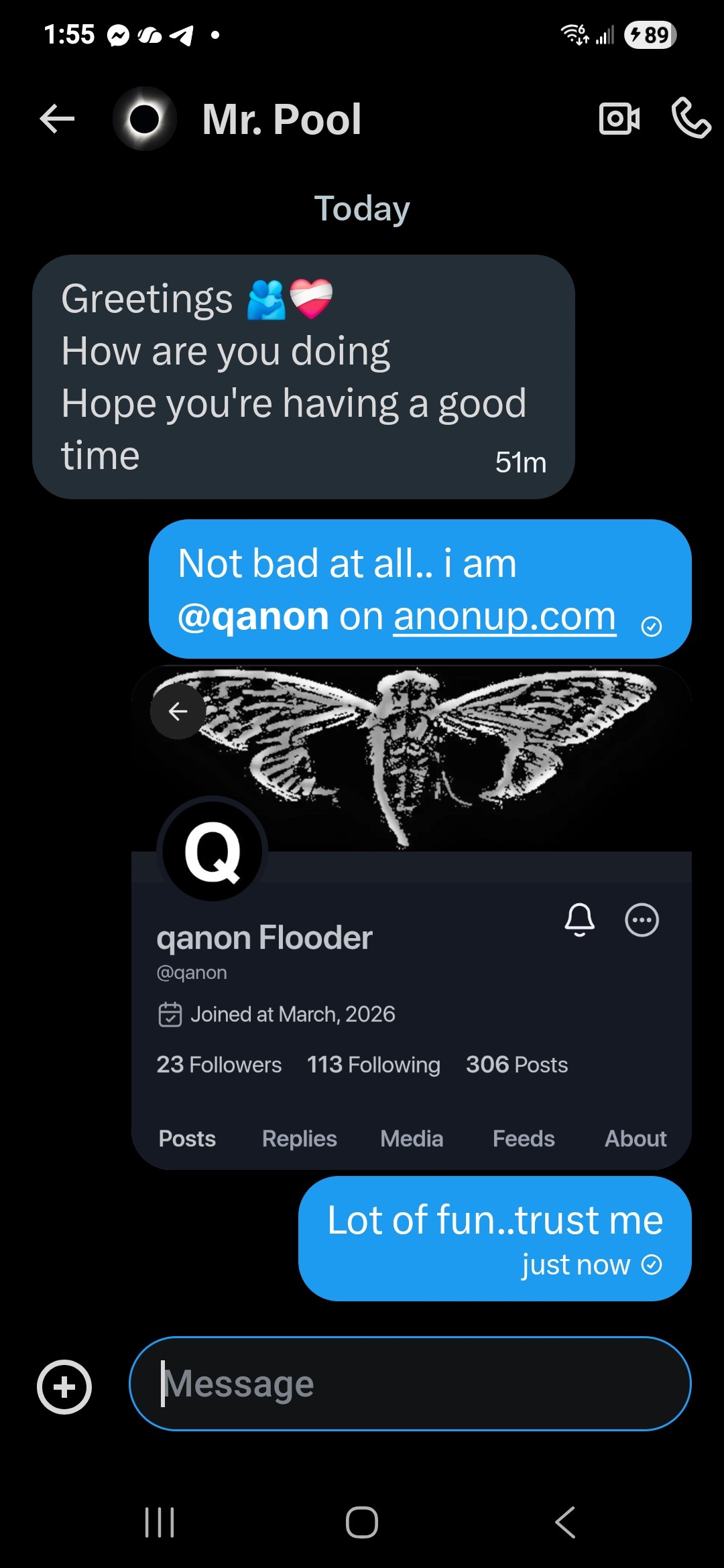
Task: Open the sent qanon Flooder screenshot
Action: click(x=411, y=918)
